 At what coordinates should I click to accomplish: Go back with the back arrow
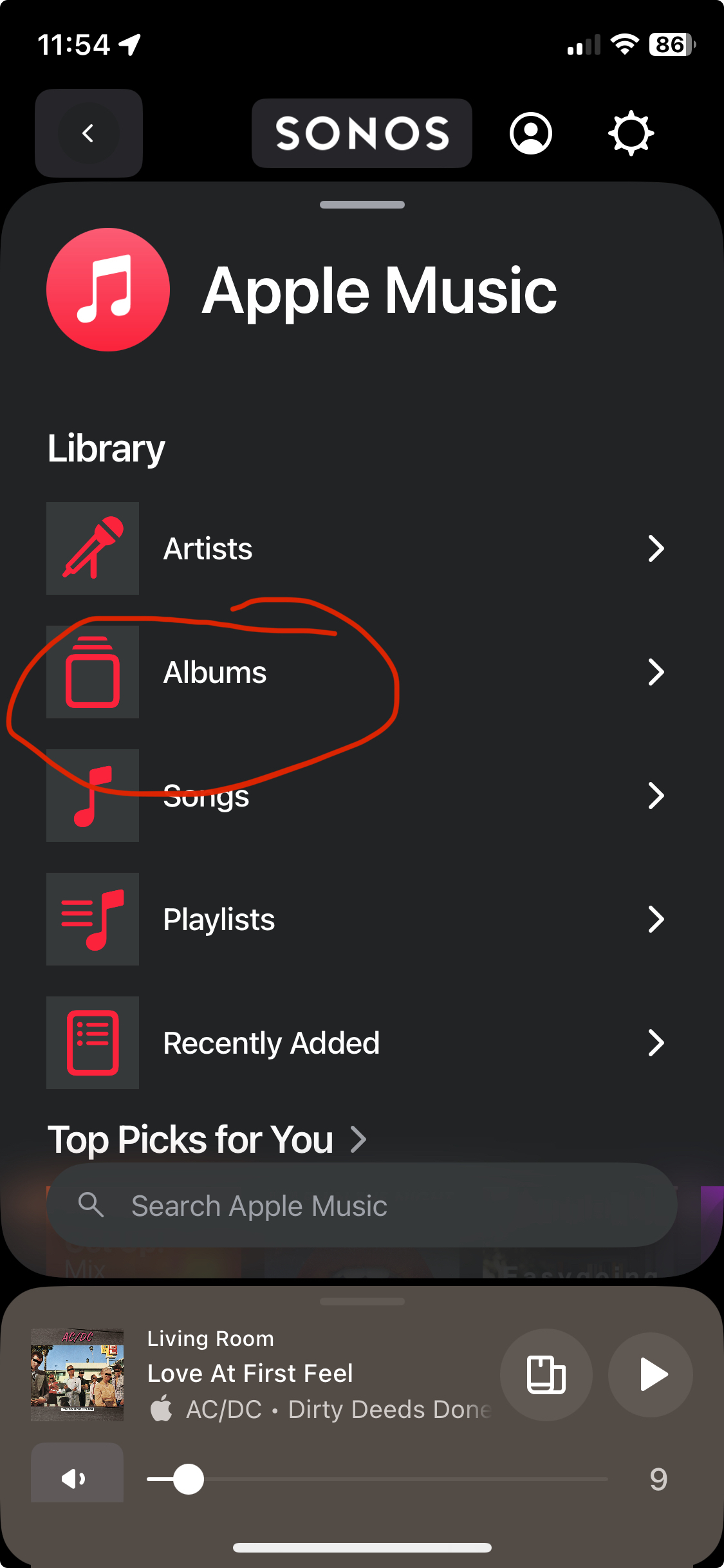pos(89,133)
